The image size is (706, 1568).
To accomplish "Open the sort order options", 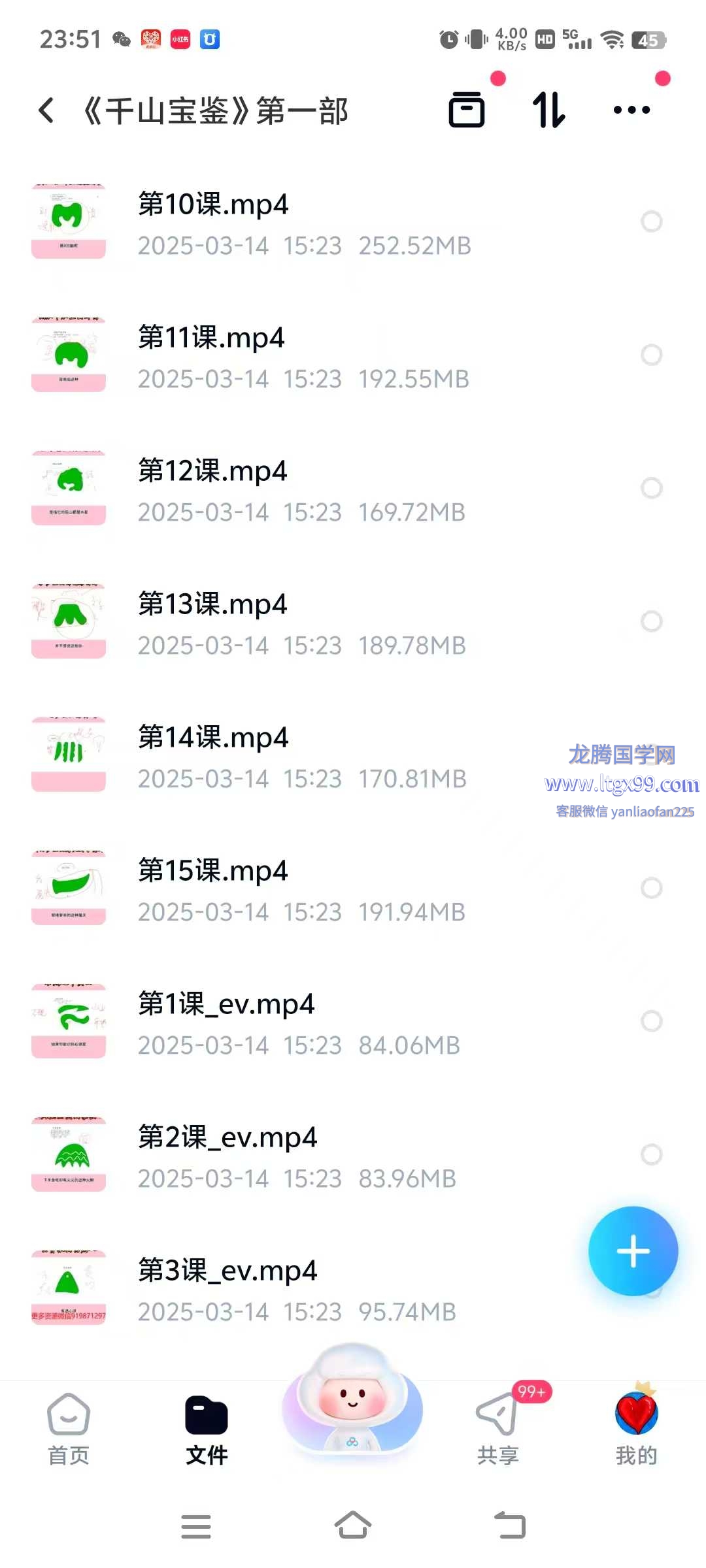I will (x=548, y=110).
